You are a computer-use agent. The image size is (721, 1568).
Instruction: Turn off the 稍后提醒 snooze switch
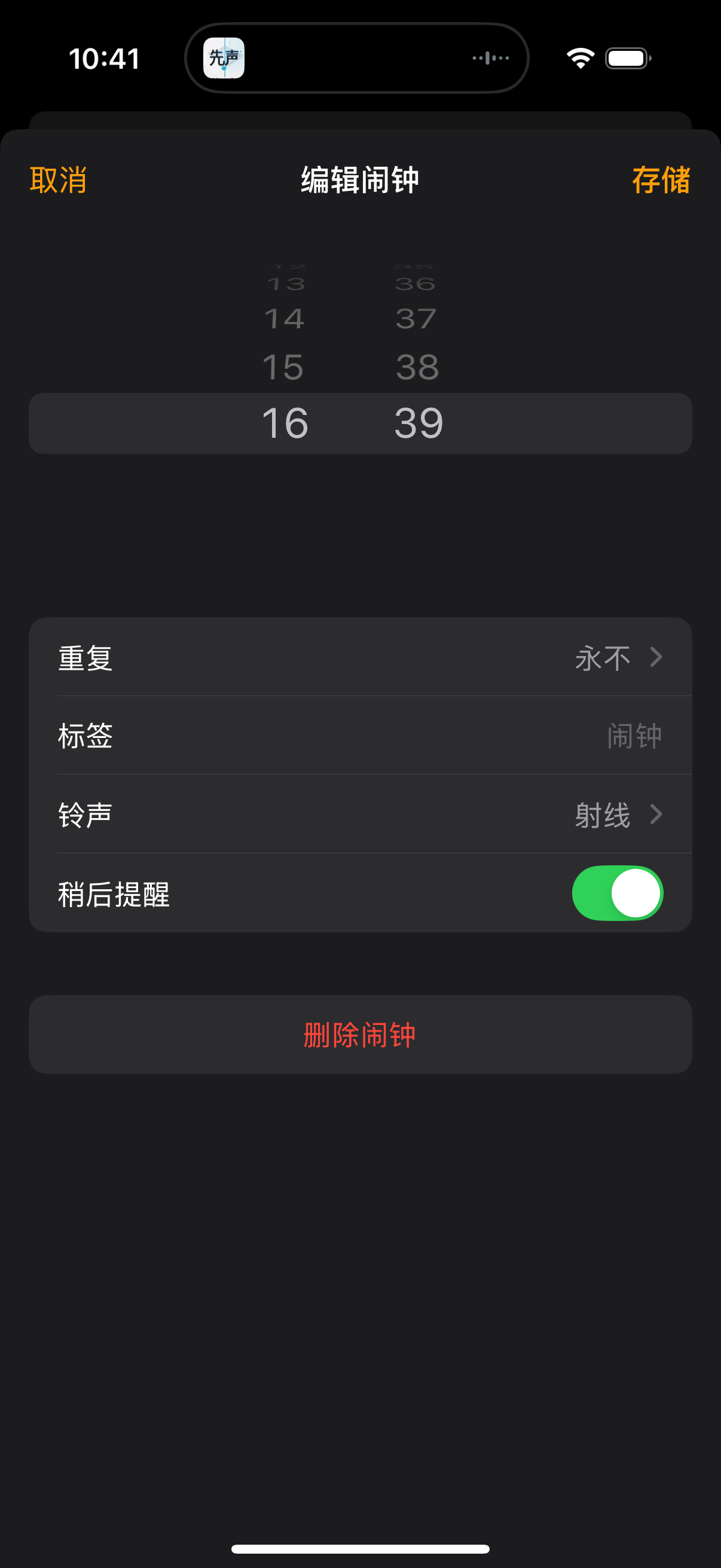[617, 893]
